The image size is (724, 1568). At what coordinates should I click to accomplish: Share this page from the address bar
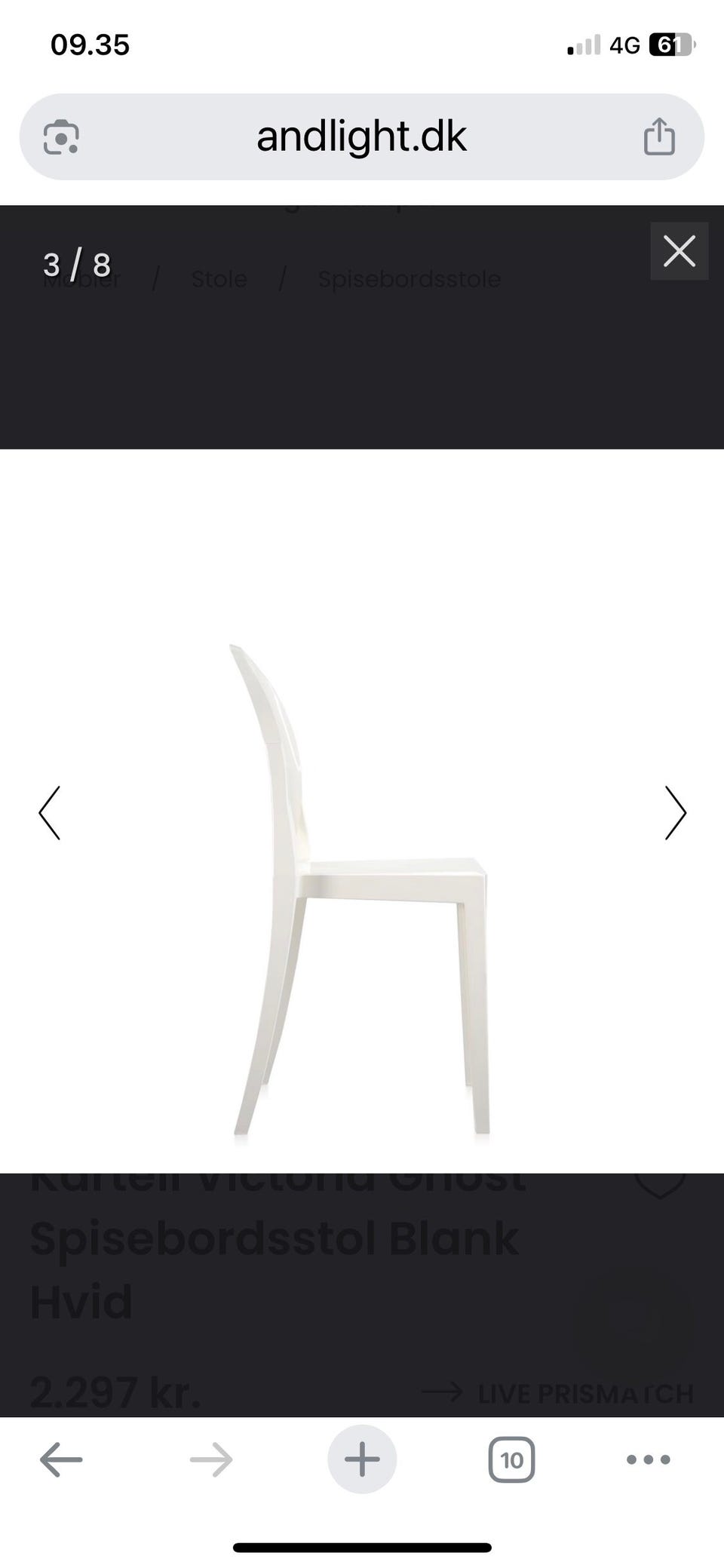658,137
